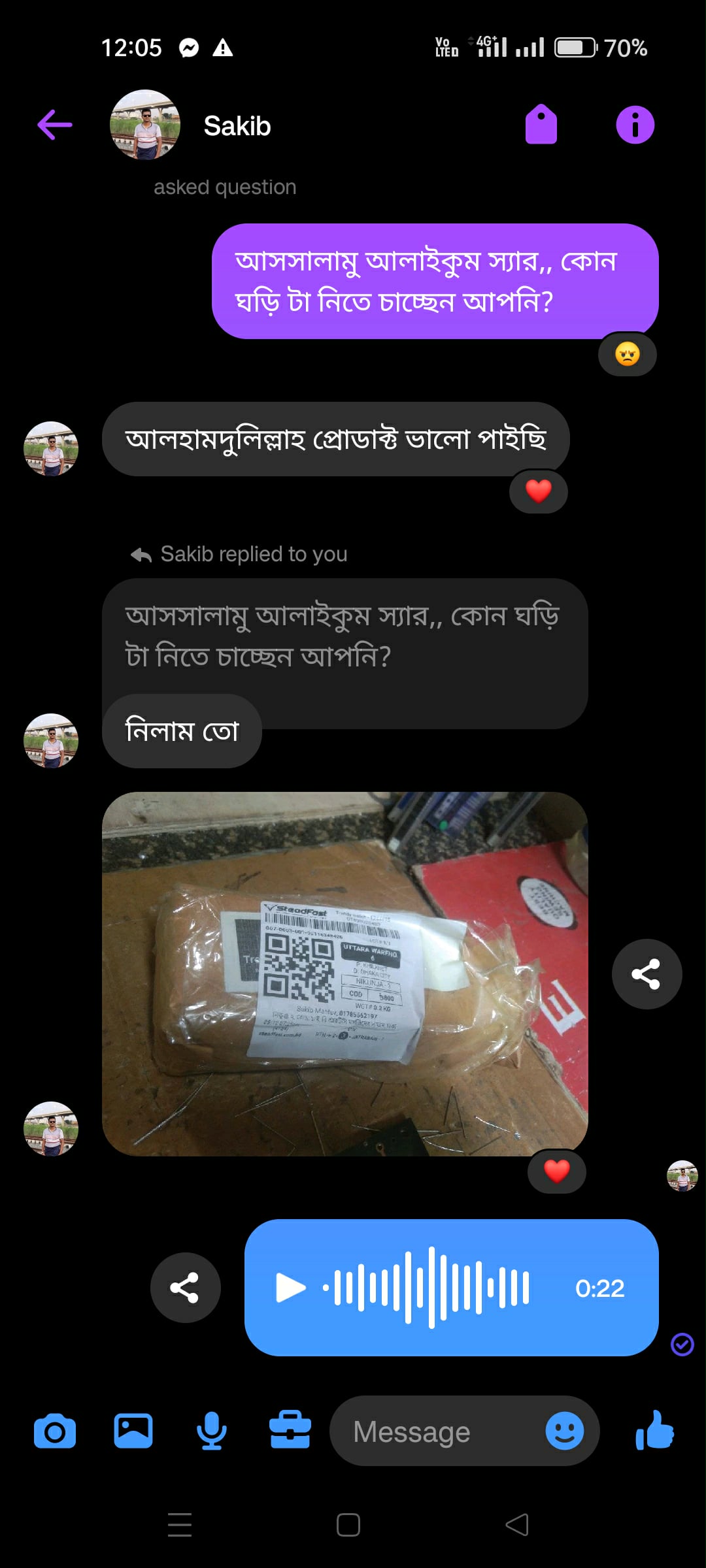The width and height of the screenshot is (706, 1568).
Task: Open the camera to take a photo
Action: pos(55,1432)
